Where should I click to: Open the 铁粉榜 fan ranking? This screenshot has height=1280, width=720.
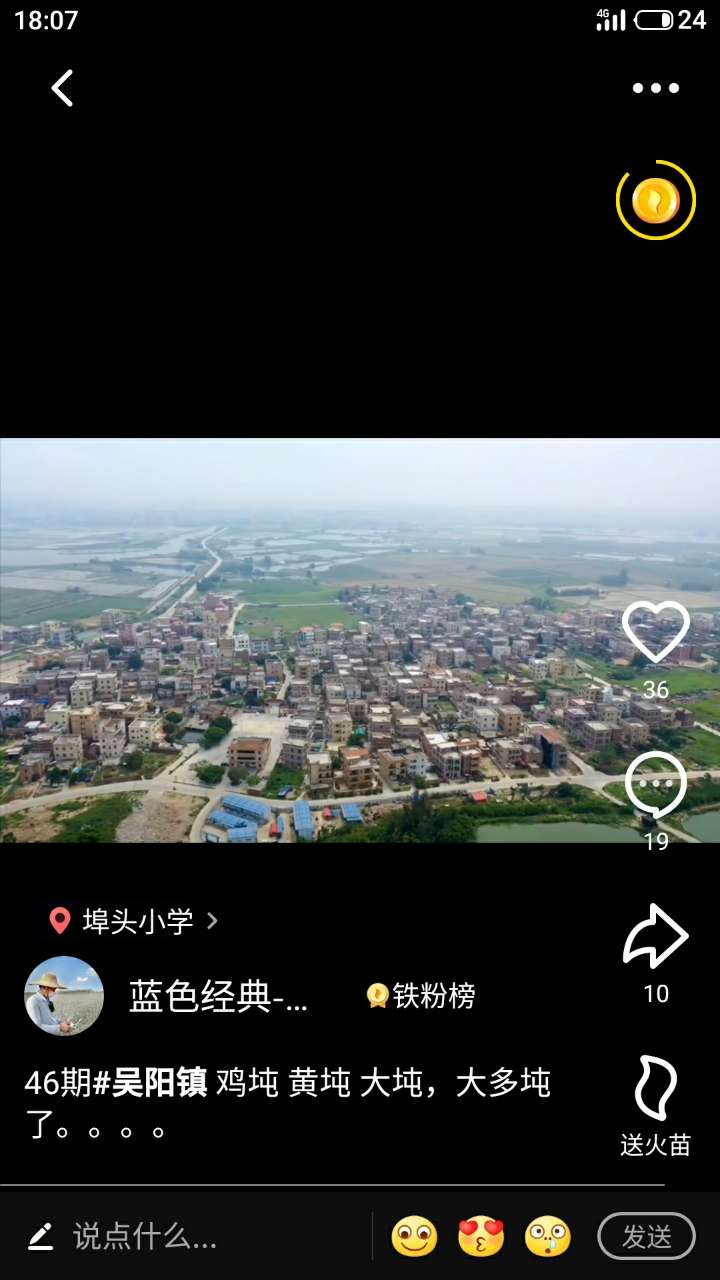click(x=421, y=996)
